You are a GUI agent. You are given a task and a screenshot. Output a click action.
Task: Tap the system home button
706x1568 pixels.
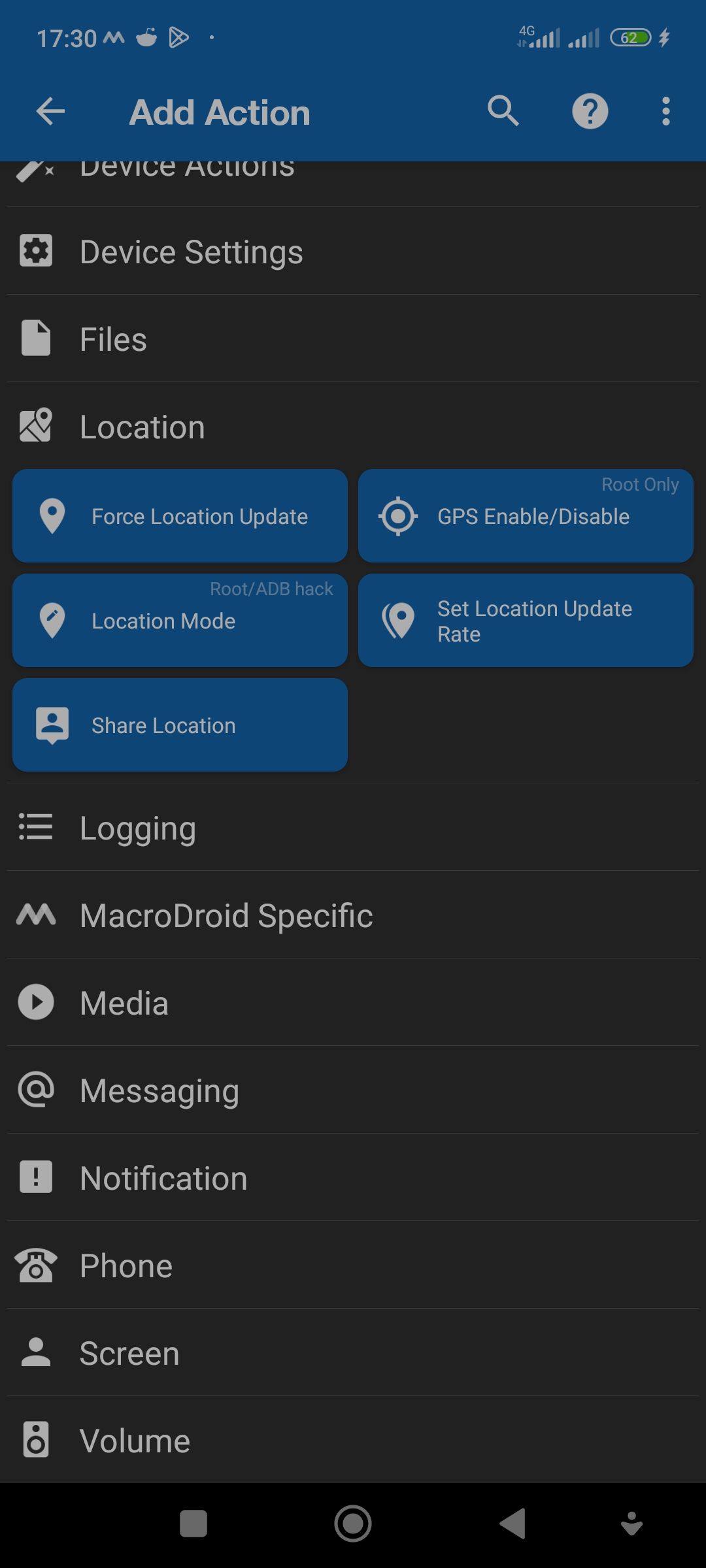click(353, 1524)
